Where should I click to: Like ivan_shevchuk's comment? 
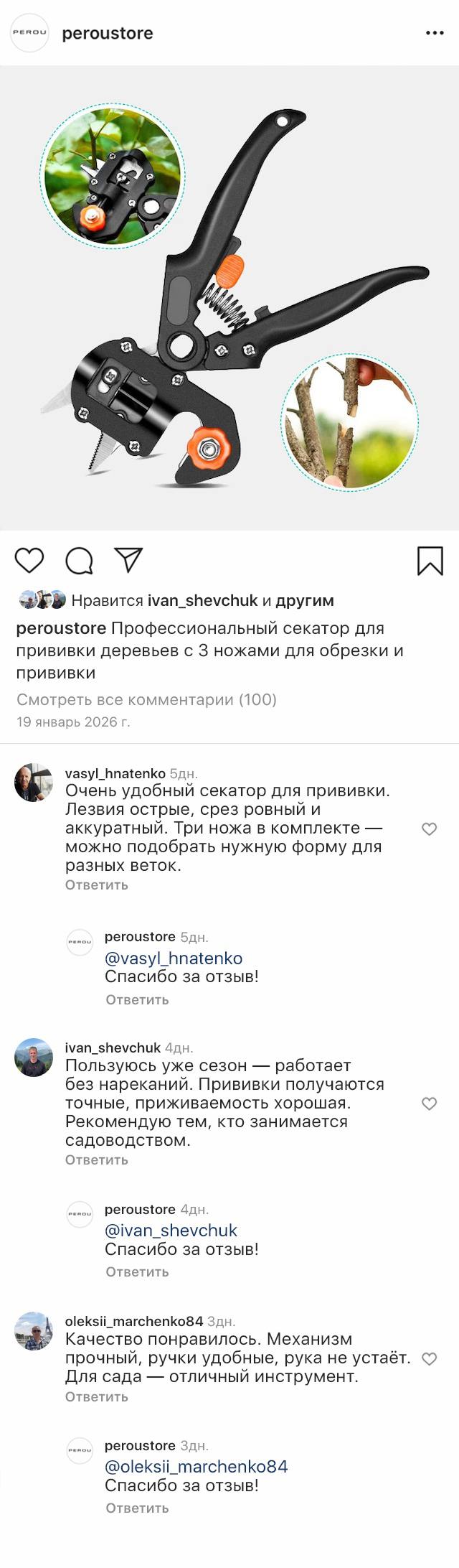[429, 1104]
